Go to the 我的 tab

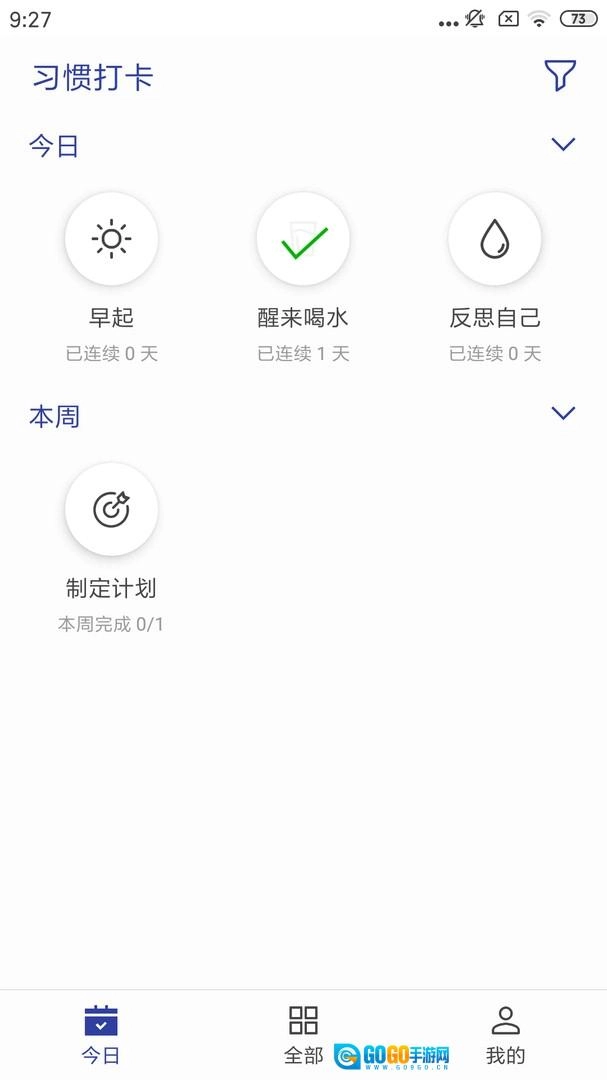click(505, 1034)
